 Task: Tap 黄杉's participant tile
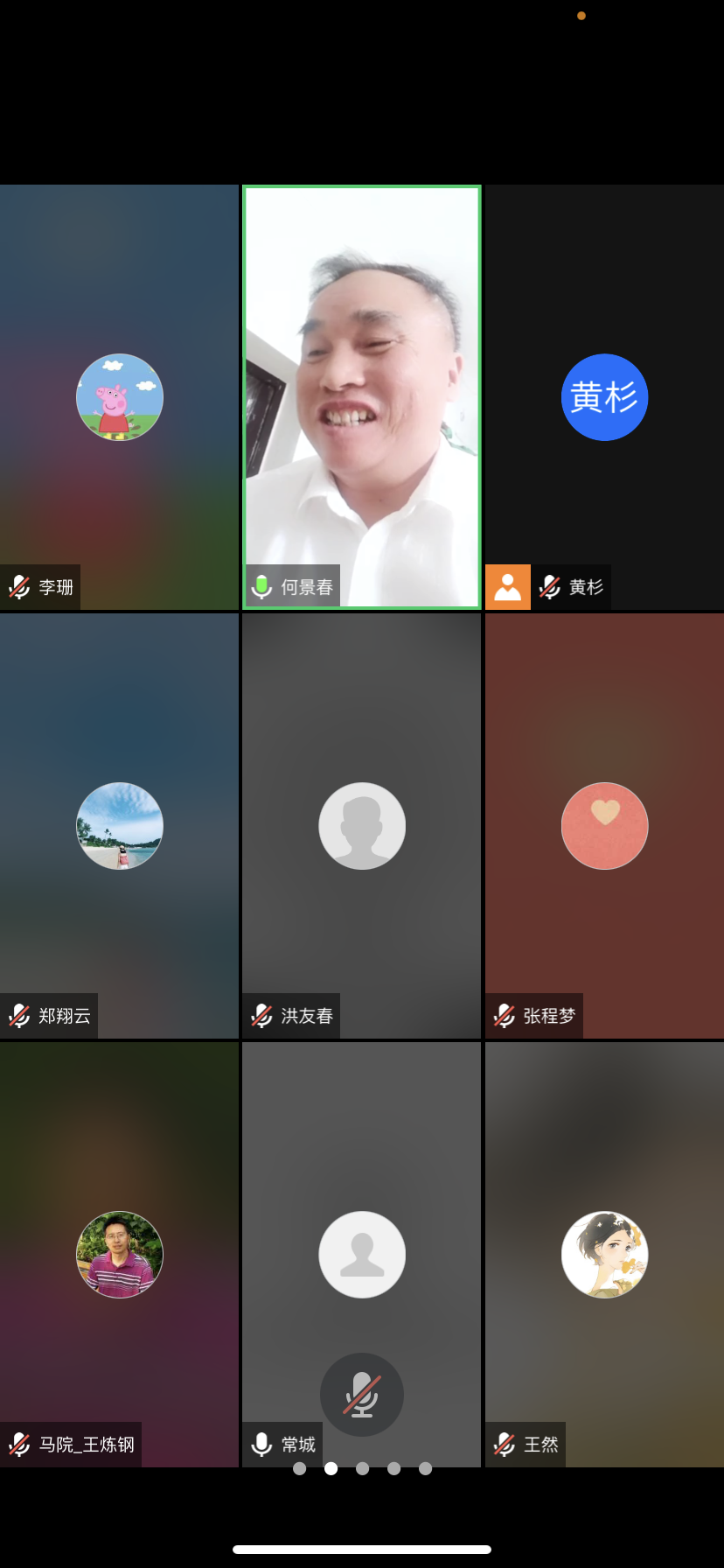tap(604, 396)
